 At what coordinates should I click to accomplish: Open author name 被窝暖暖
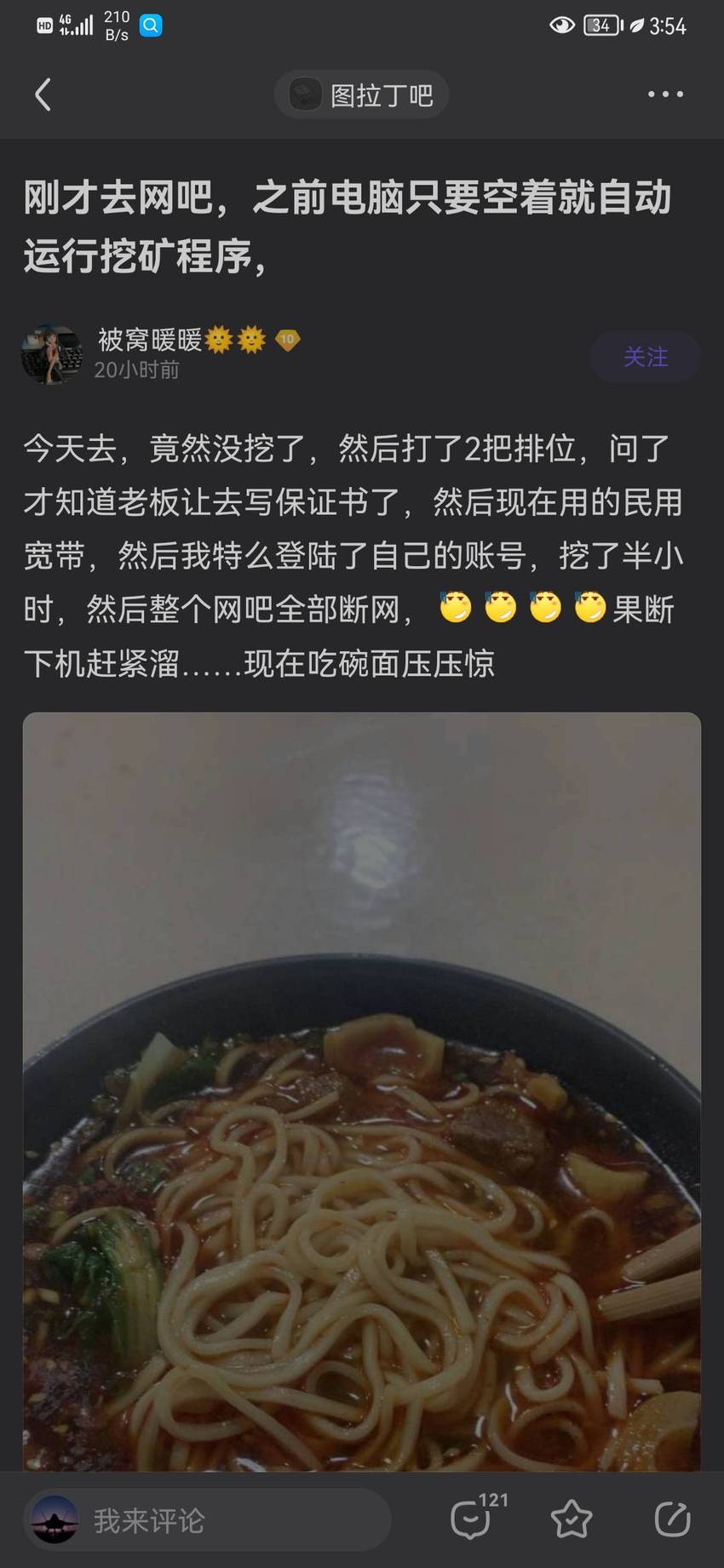click(x=150, y=340)
